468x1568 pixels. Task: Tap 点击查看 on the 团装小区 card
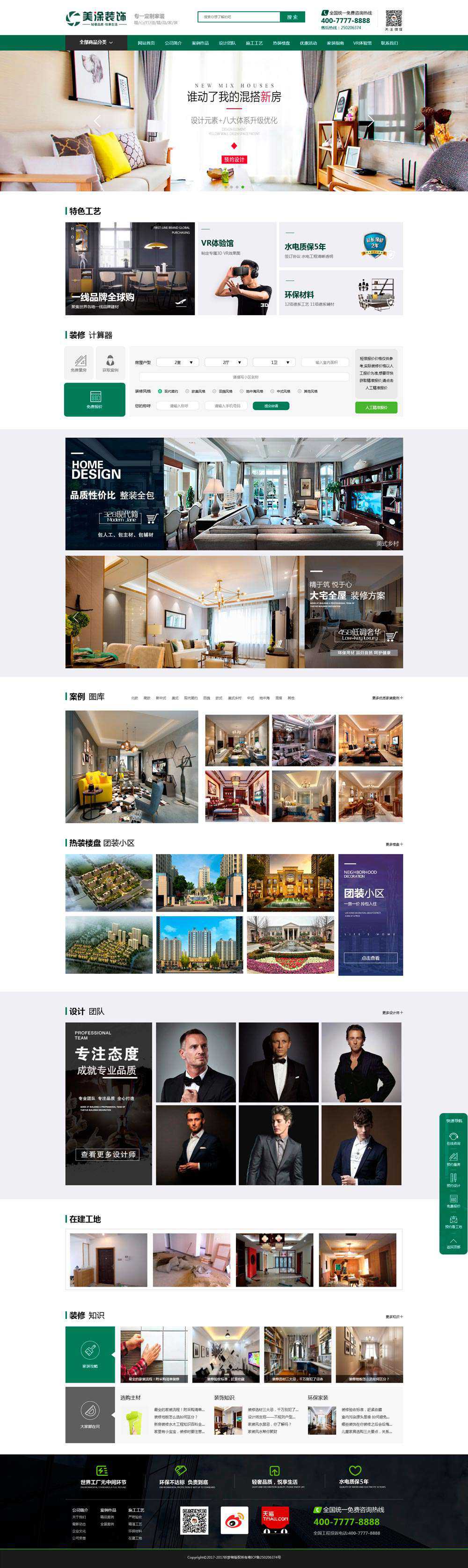[370, 958]
